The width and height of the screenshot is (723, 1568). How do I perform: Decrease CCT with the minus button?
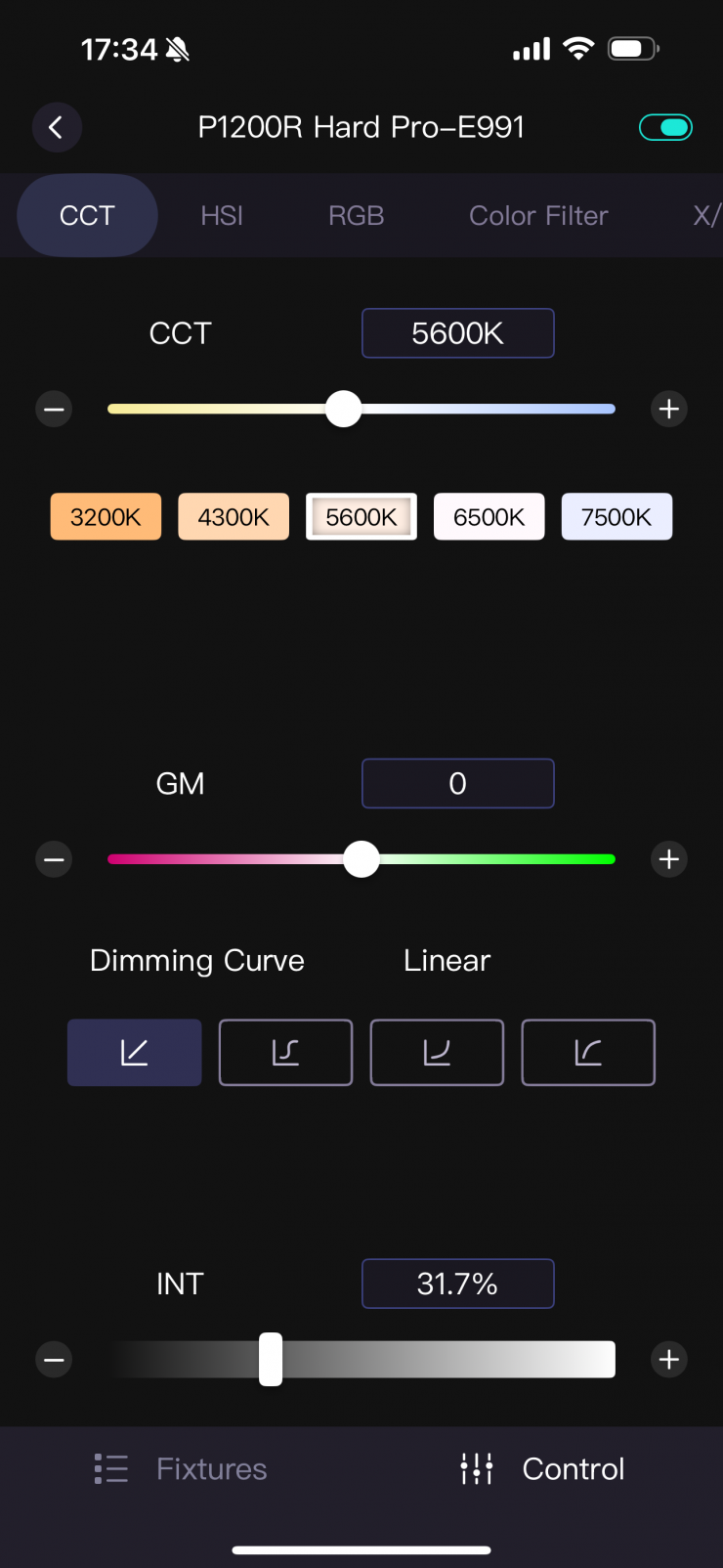tap(54, 409)
